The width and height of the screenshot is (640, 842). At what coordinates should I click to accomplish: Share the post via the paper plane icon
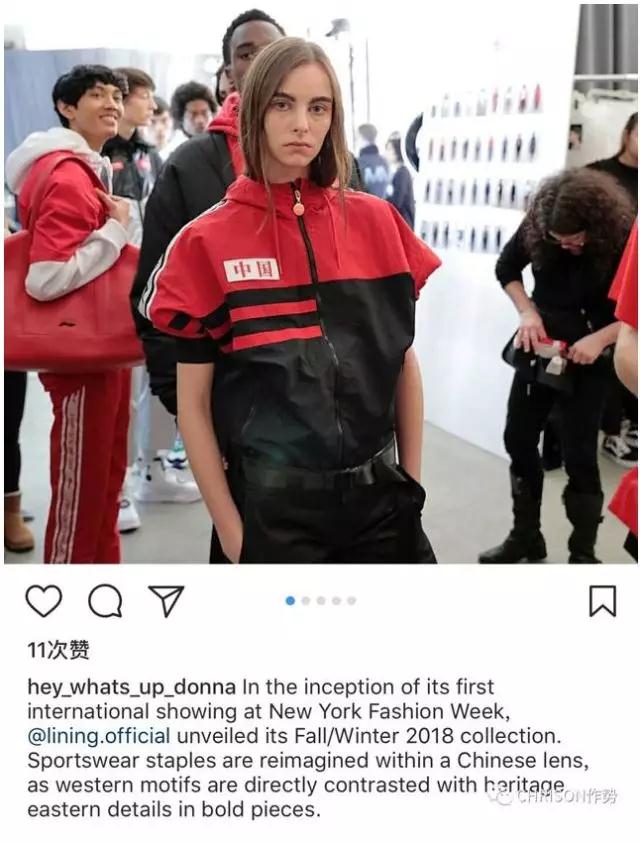(x=166, y=600)
